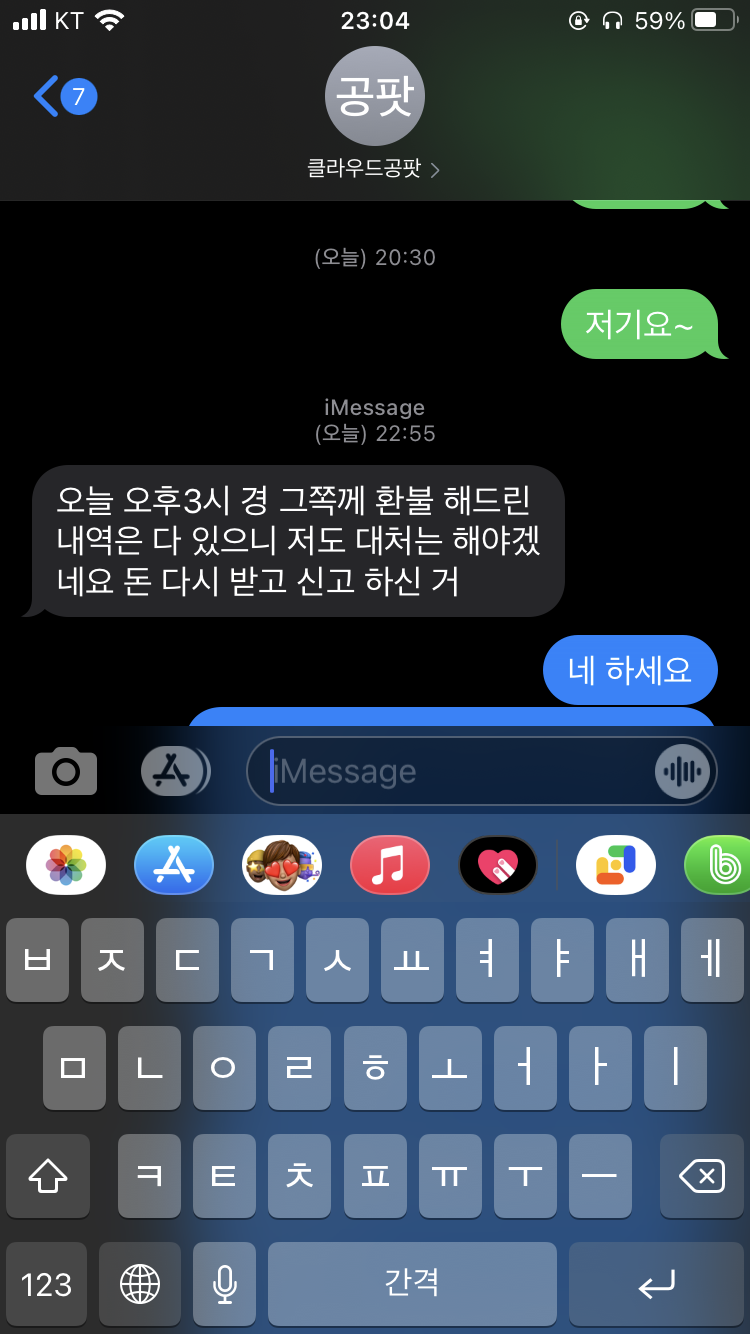The image size is (750, 1334).
Task: Record an audio message
Action: tap(684, 771)
